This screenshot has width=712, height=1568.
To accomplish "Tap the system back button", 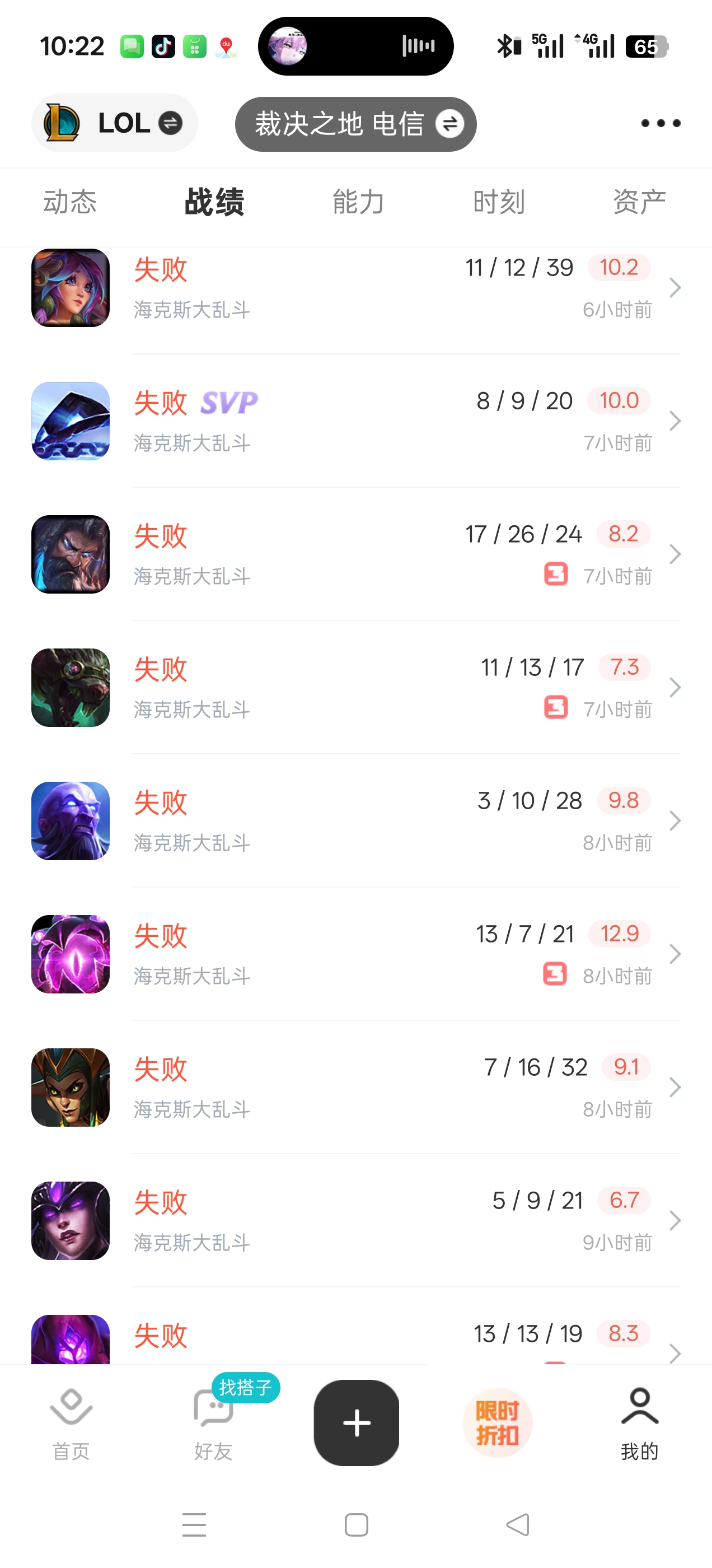I will pos(518,1525).
